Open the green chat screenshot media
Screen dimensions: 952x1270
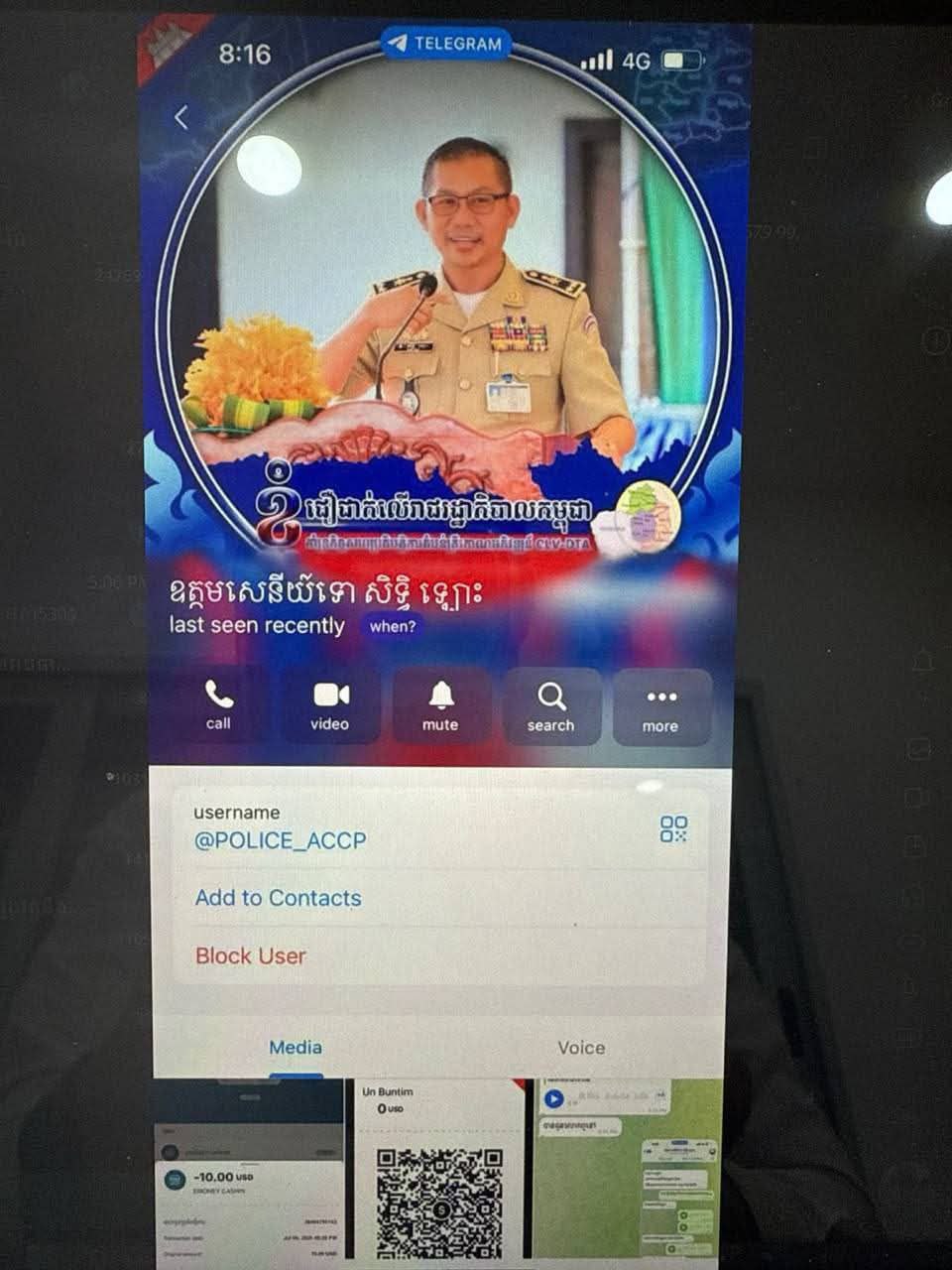(625, 1171)
